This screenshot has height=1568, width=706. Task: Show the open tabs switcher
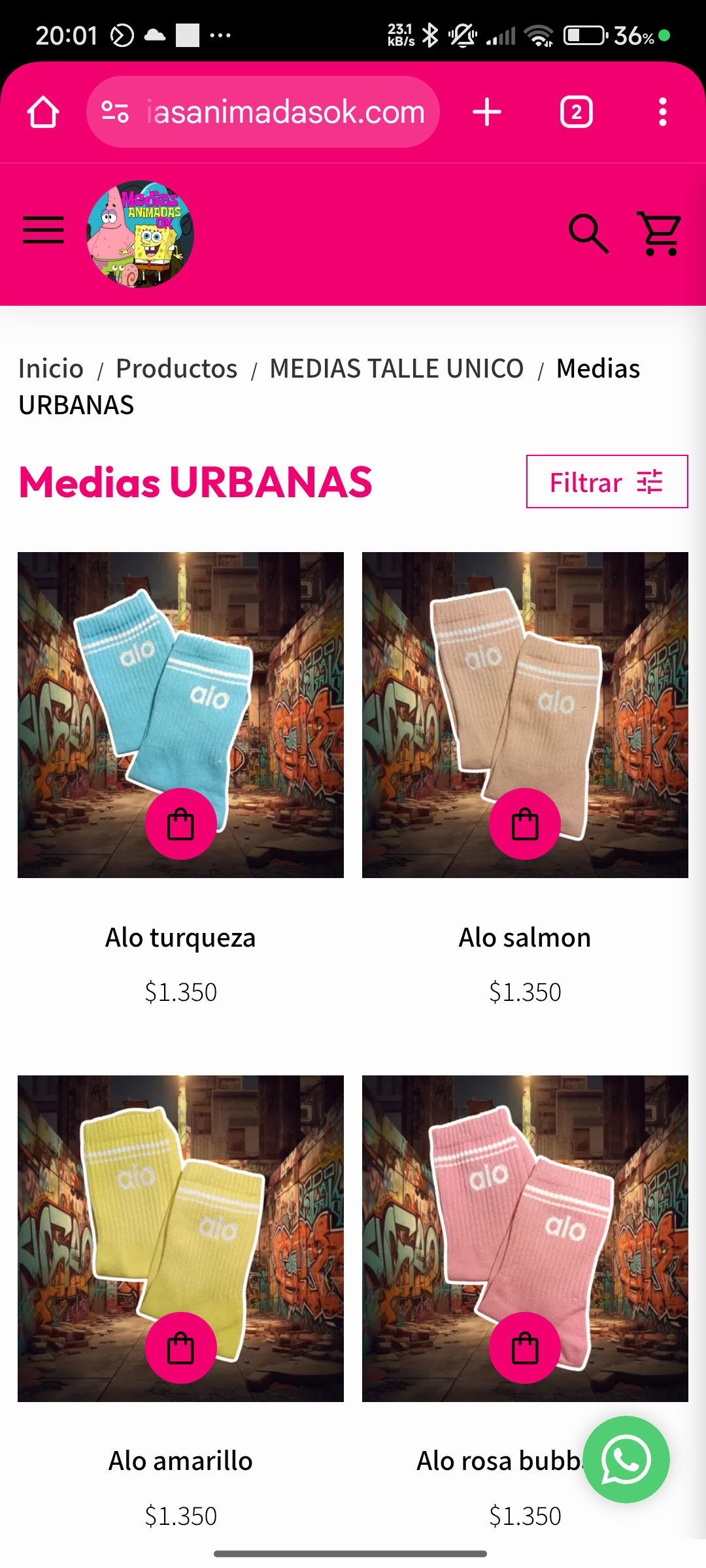[576, 112]
